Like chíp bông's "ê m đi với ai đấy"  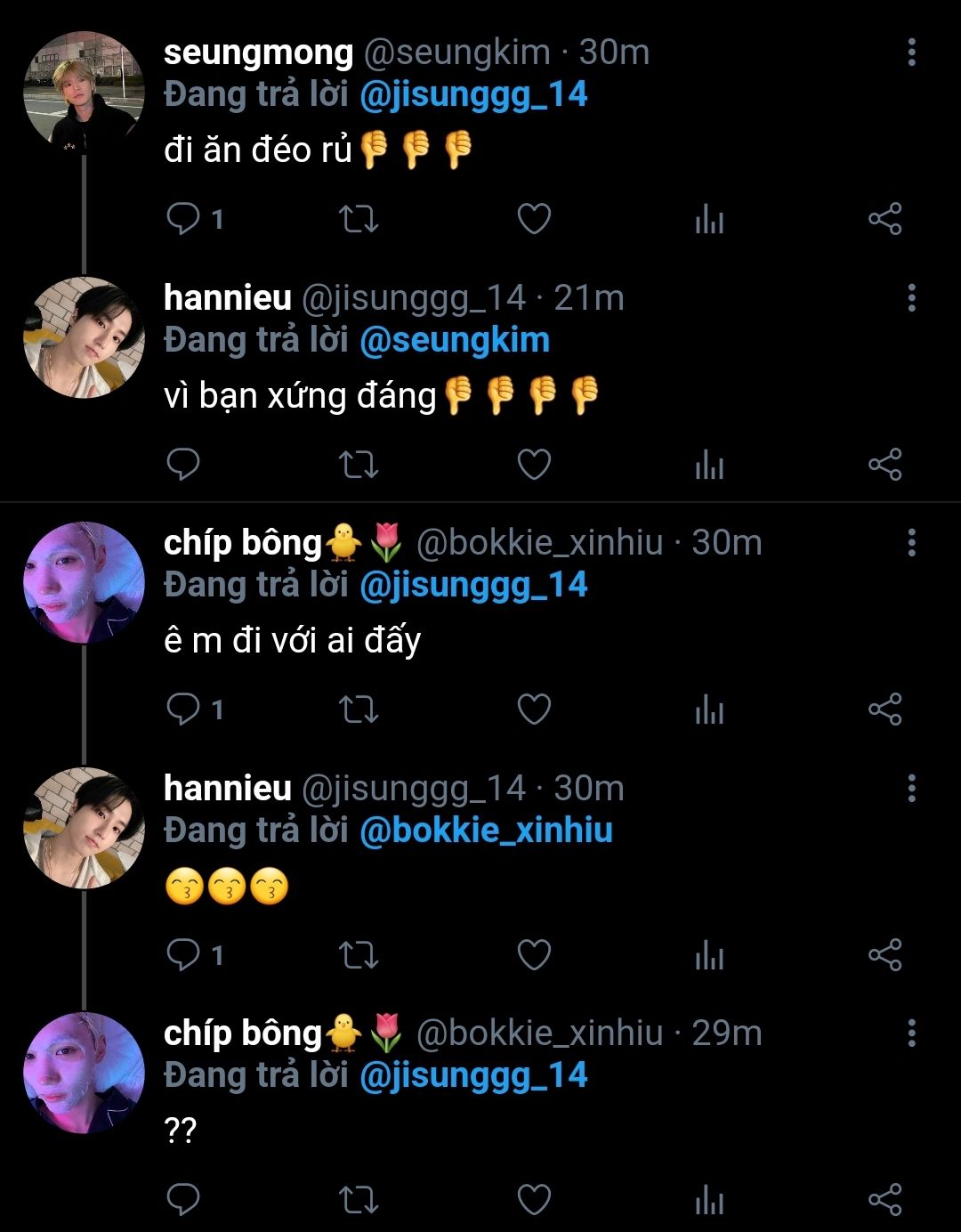534,709
